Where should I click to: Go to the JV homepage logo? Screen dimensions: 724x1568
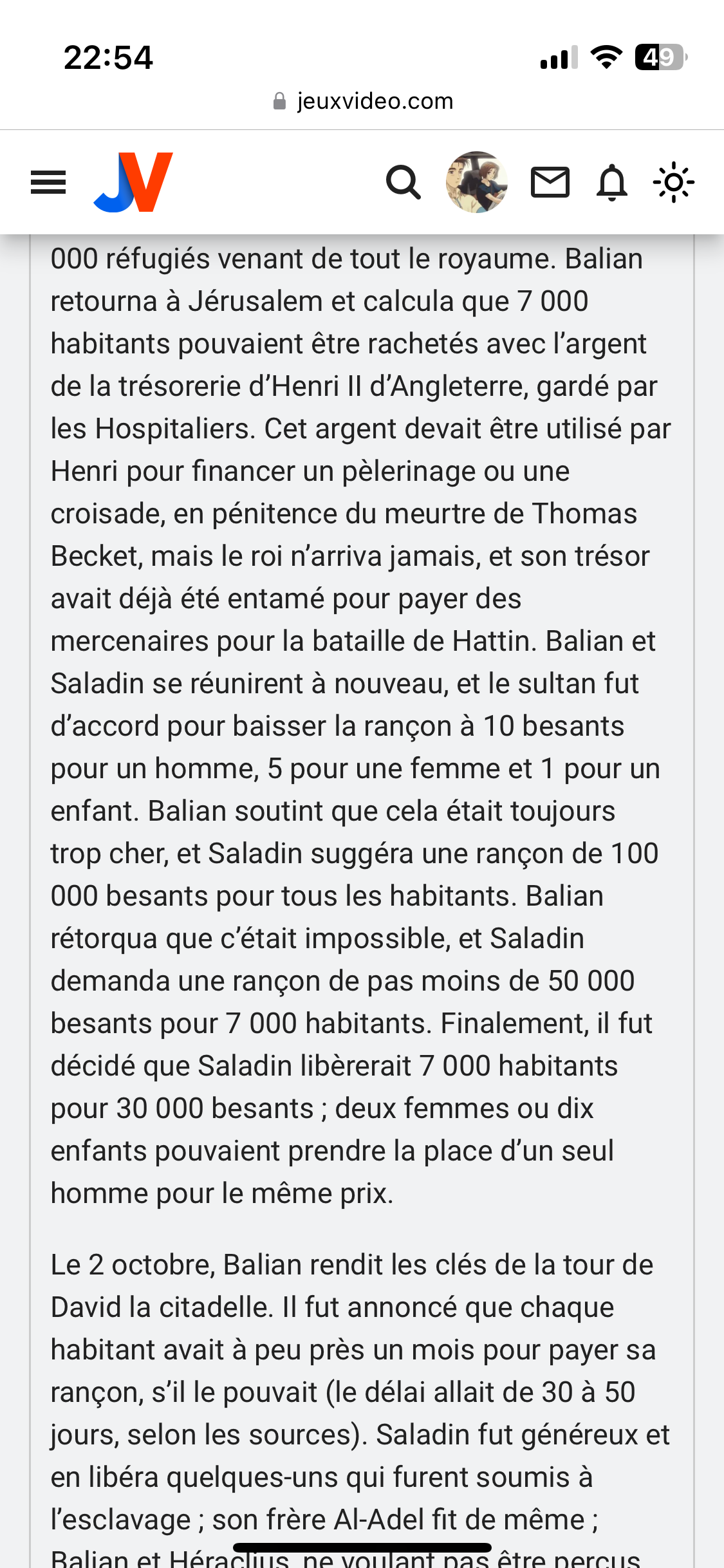134,182
